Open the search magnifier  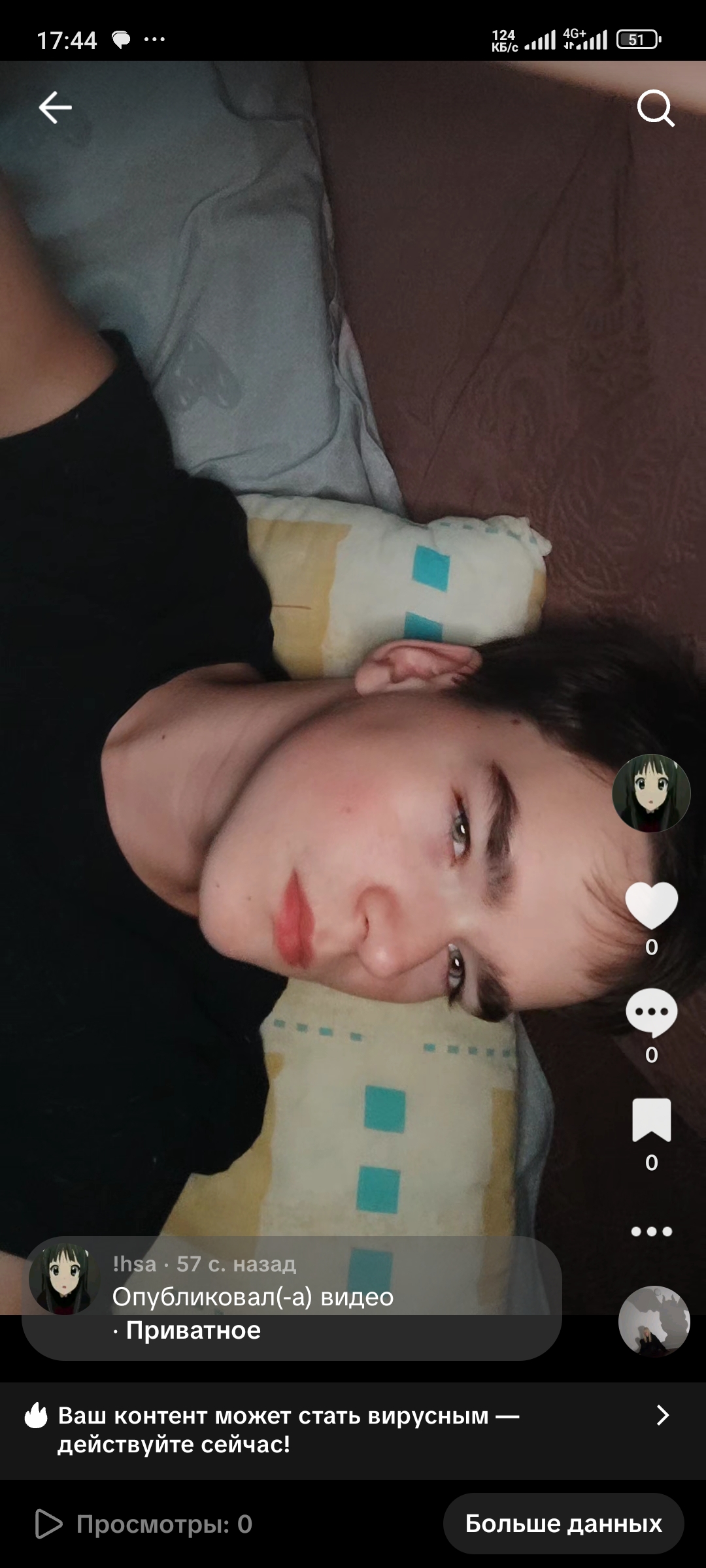tap(655, 108)
